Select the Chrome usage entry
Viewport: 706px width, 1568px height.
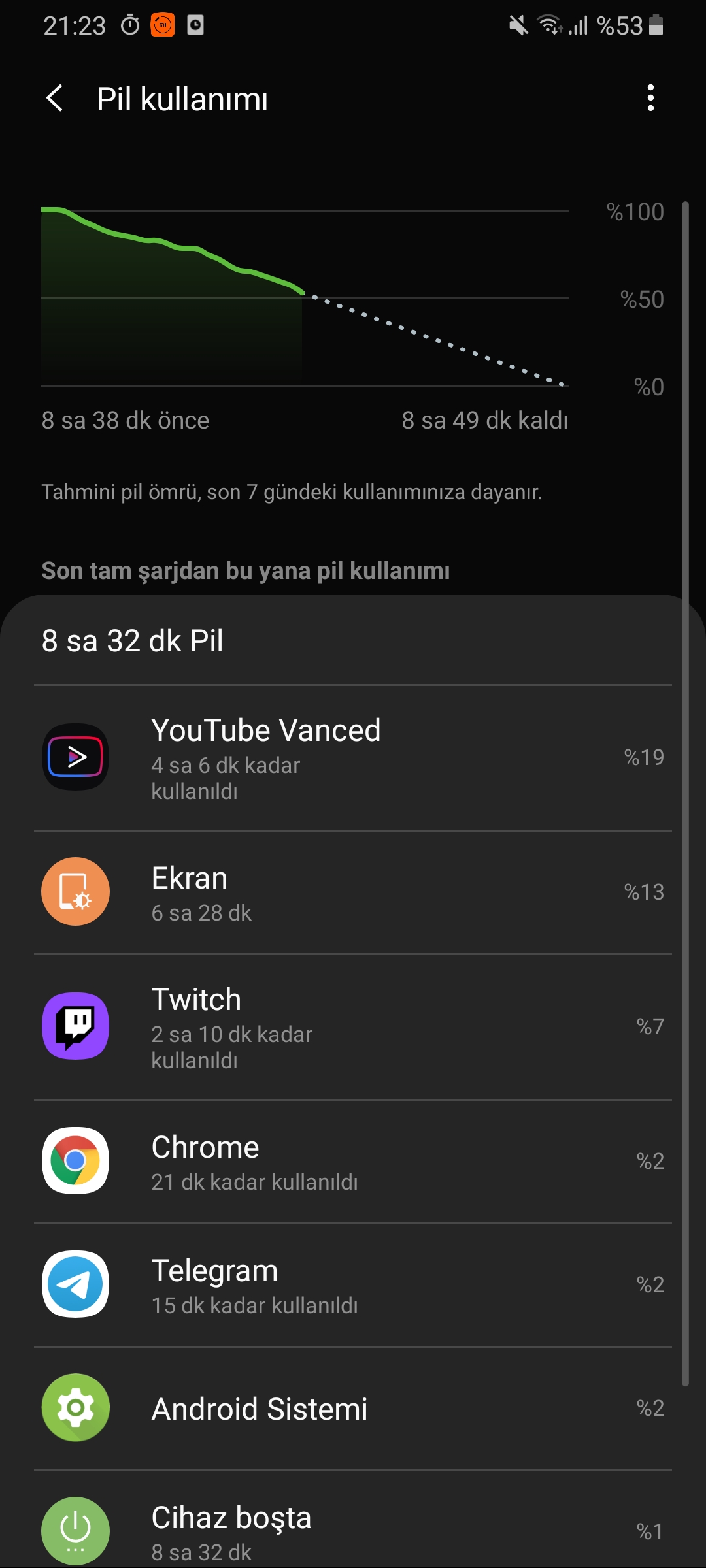(353, 1162)
